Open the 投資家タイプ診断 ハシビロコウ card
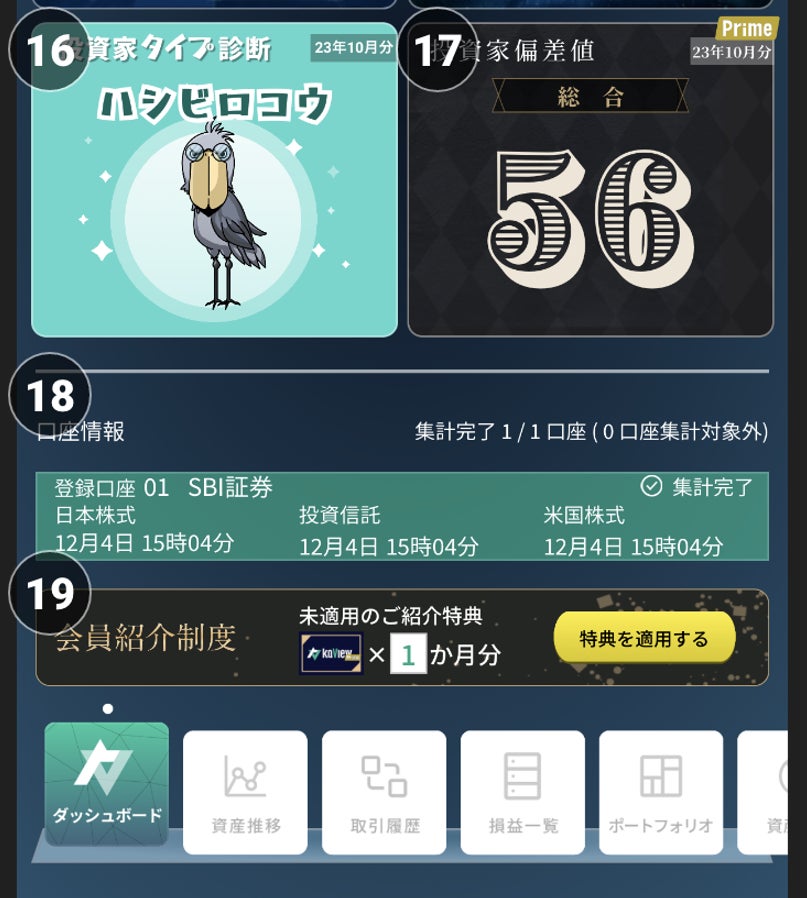Screen dimensions: 807x898 coord(214,180)
